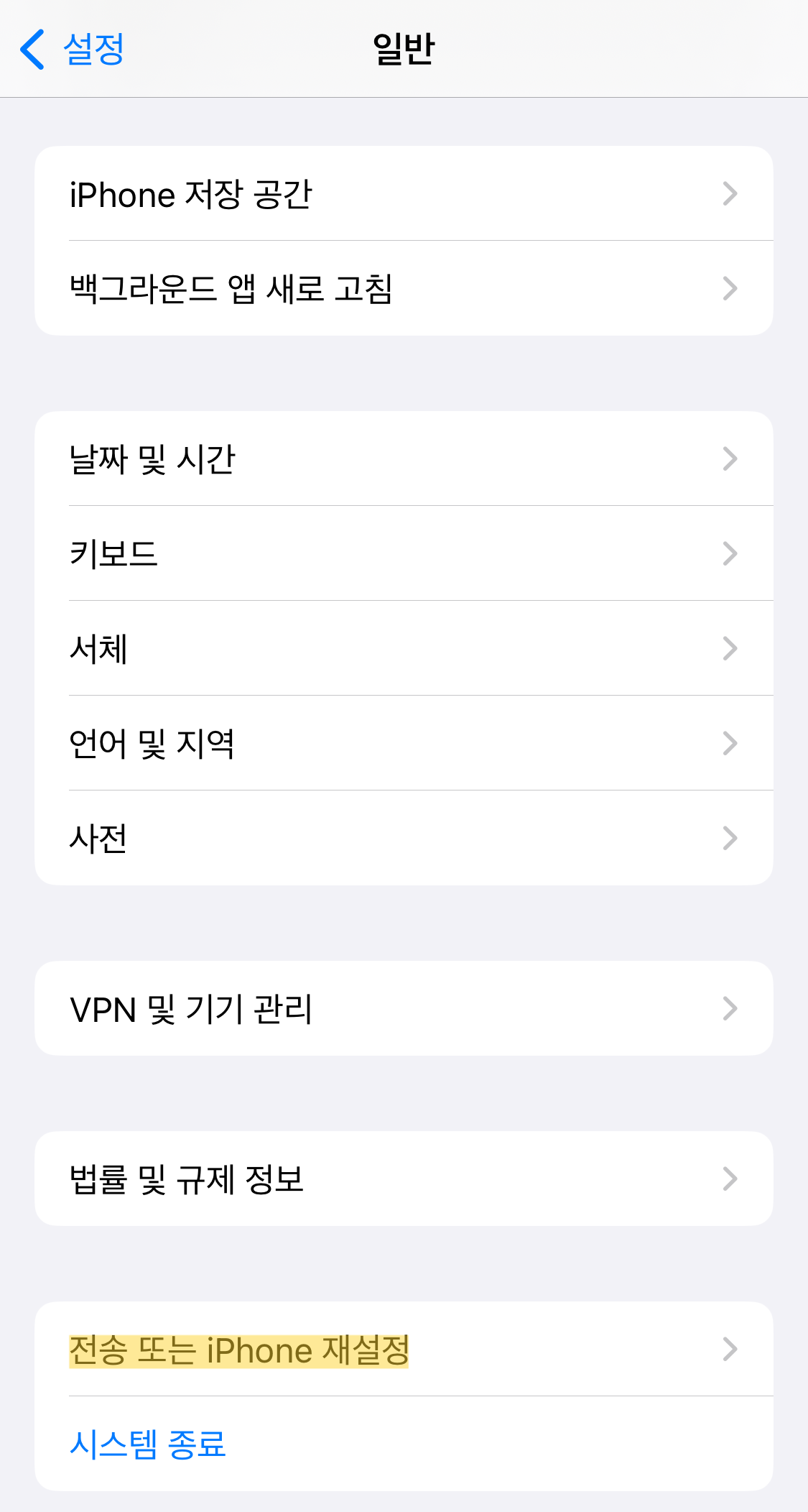This screenshot has width=808, height=1512.
Task: Tap the chevron next to 키보드
Action: 730,553
